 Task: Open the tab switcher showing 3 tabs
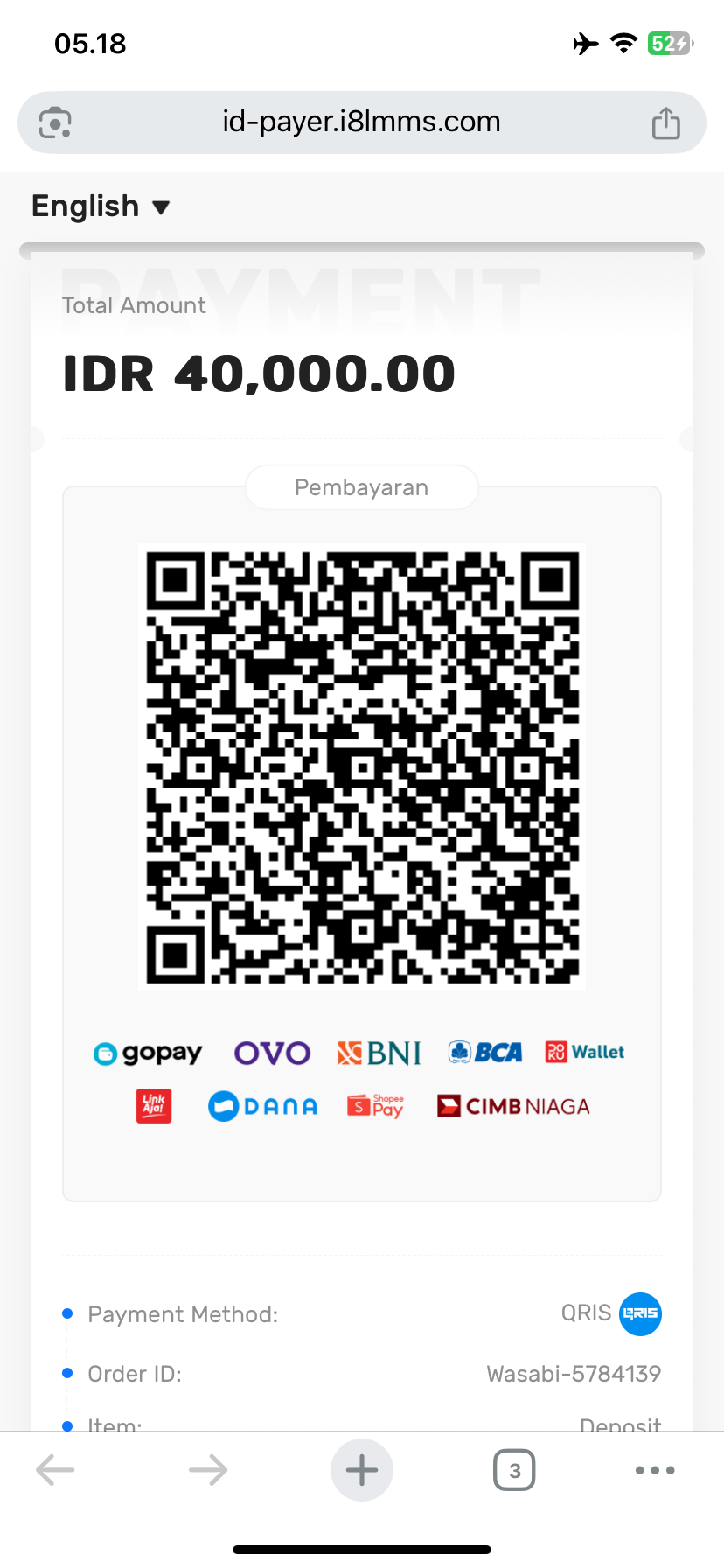[514, 1470]
